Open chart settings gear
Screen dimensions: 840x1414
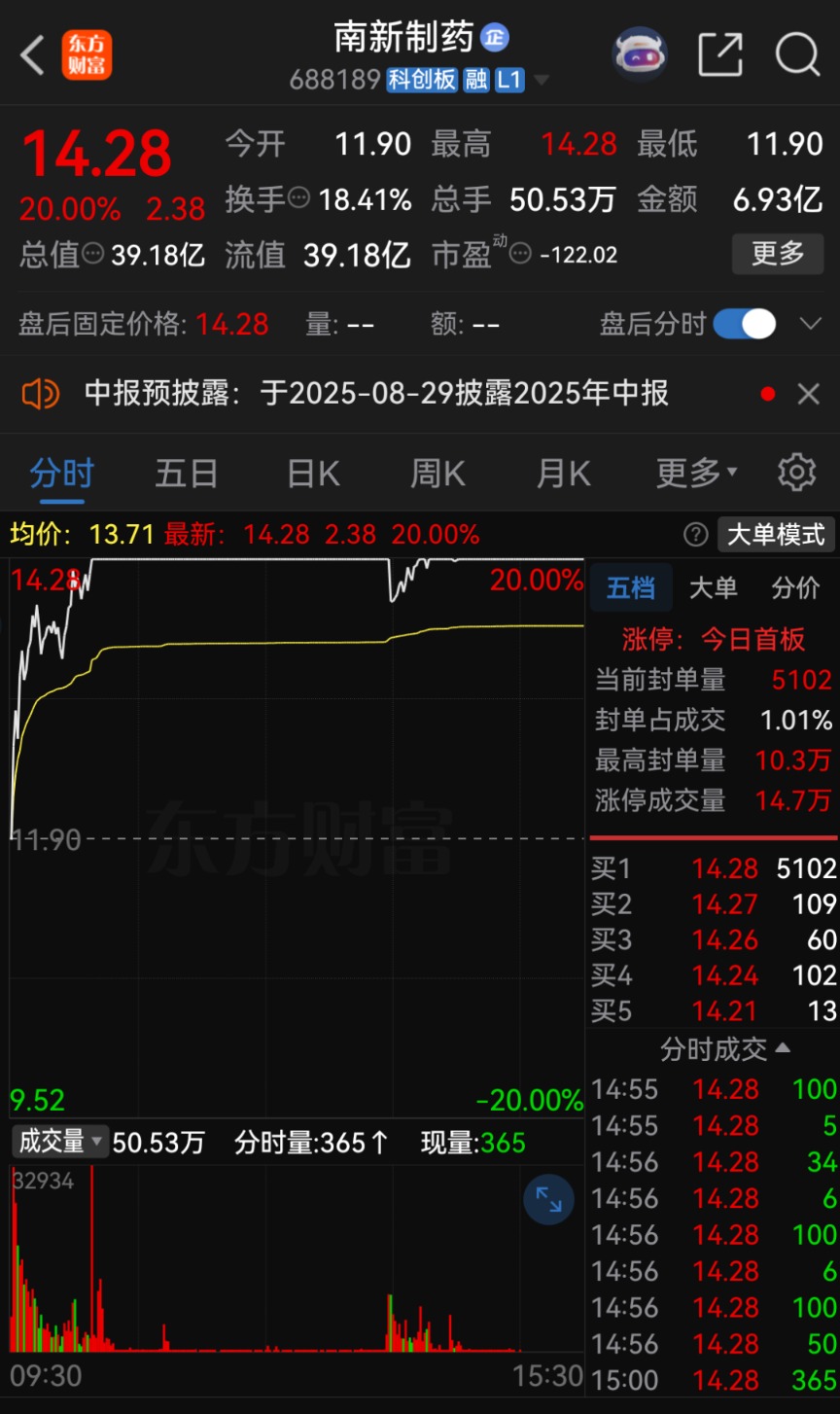pos(797,472)
